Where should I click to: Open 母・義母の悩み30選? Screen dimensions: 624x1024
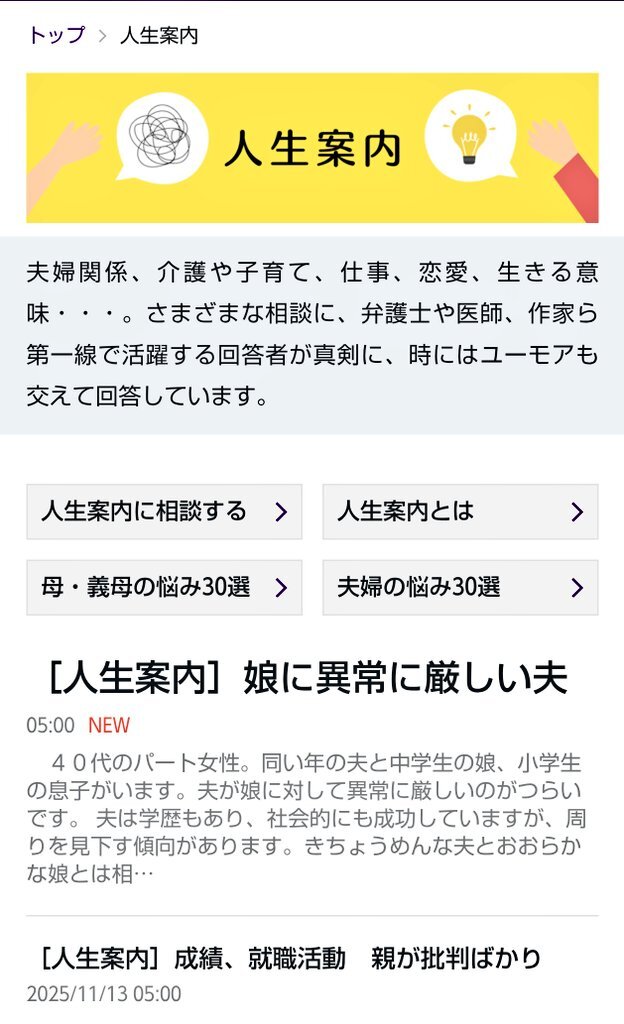164,587
